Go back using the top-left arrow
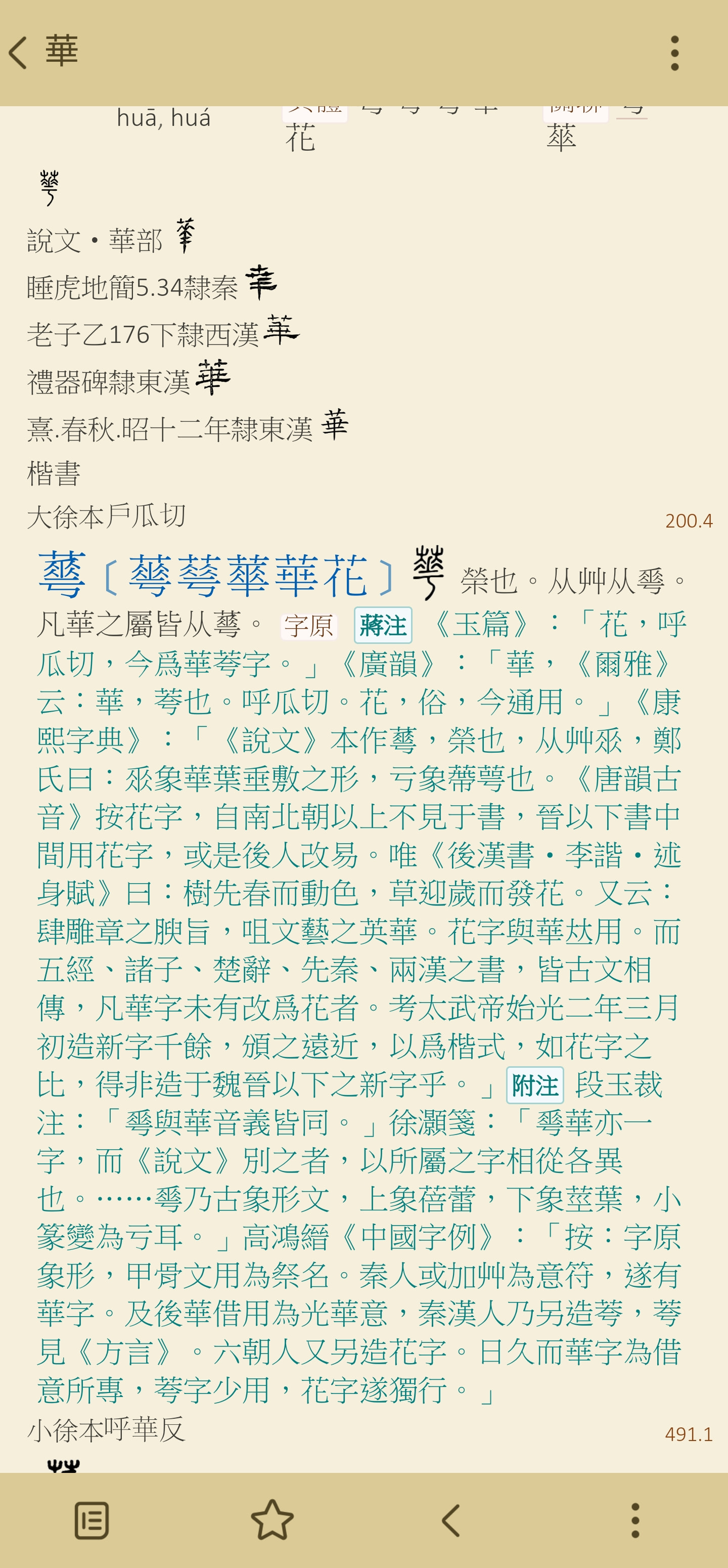728x1568 pixels. [x=18, y=53]
